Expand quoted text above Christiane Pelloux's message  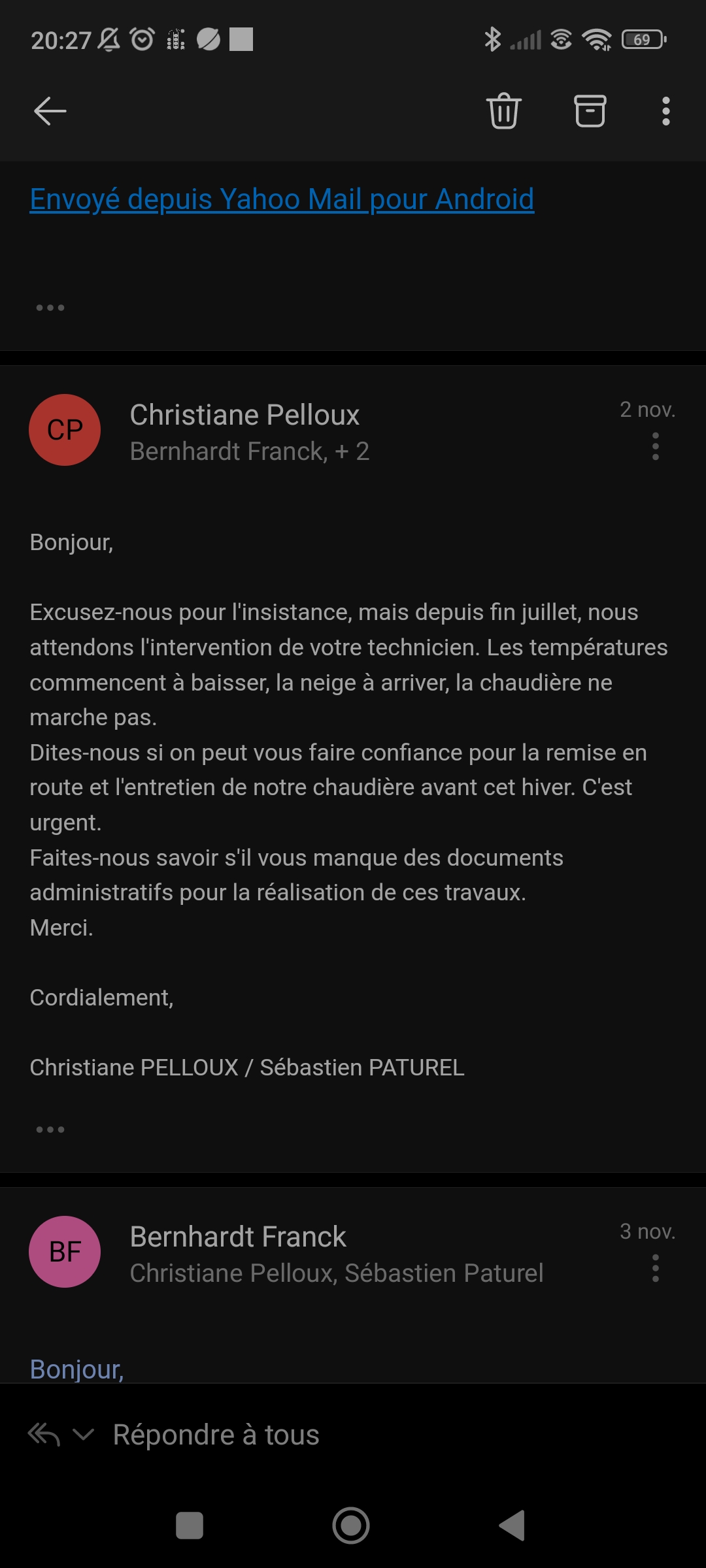coord(50,308)
